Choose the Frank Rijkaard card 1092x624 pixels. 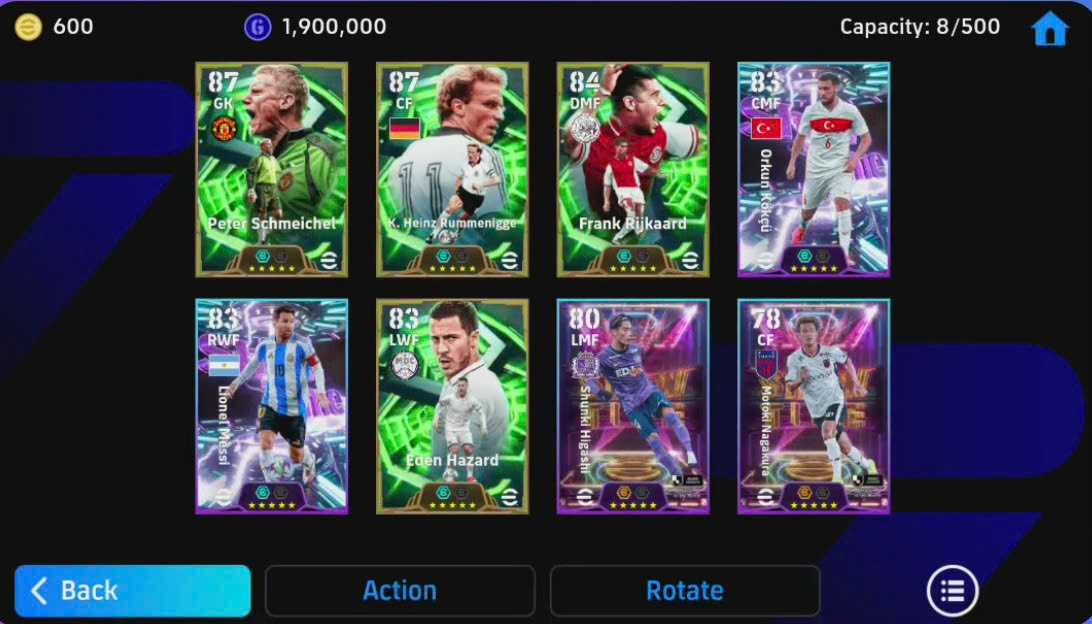(633, 169)
